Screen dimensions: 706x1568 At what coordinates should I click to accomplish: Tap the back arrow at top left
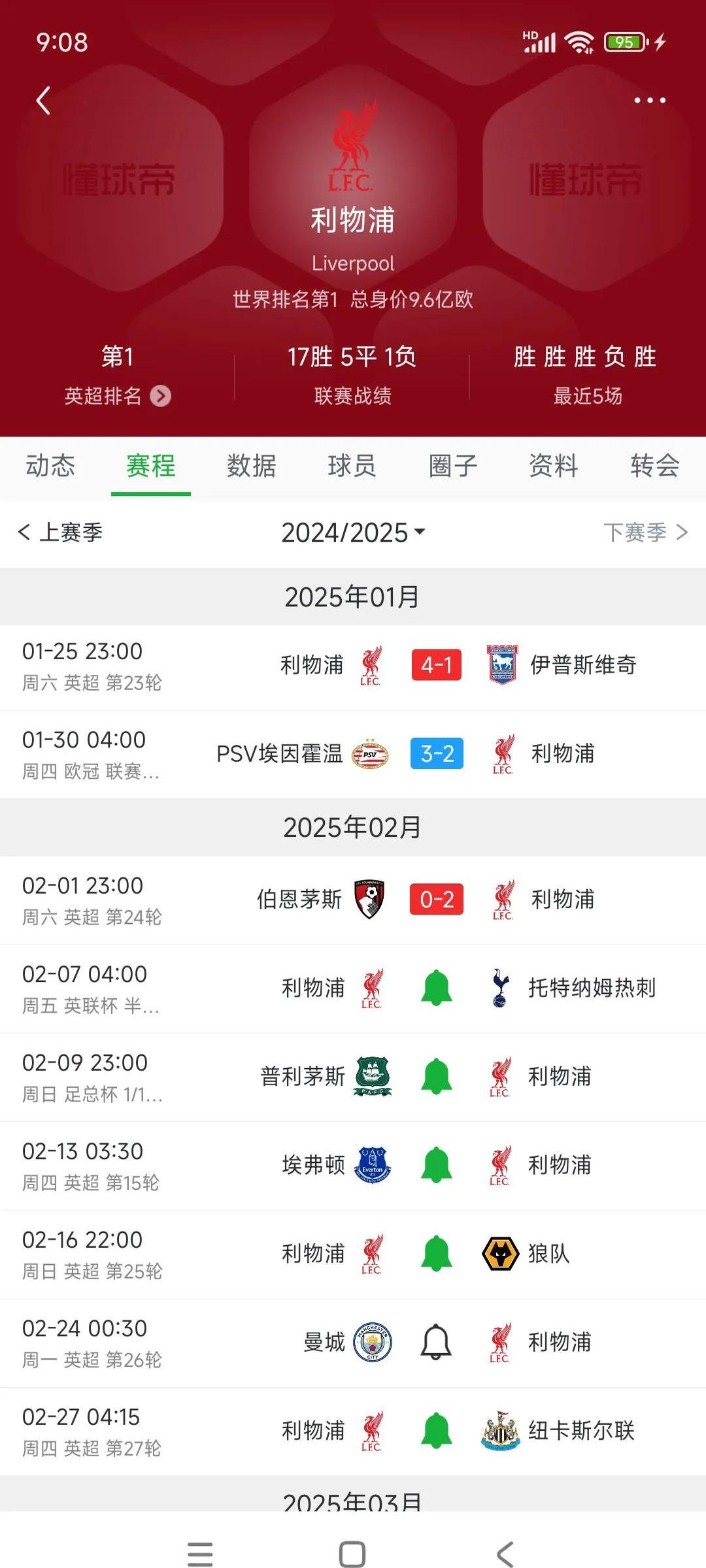pyautogui.click(x=43, y=101)
